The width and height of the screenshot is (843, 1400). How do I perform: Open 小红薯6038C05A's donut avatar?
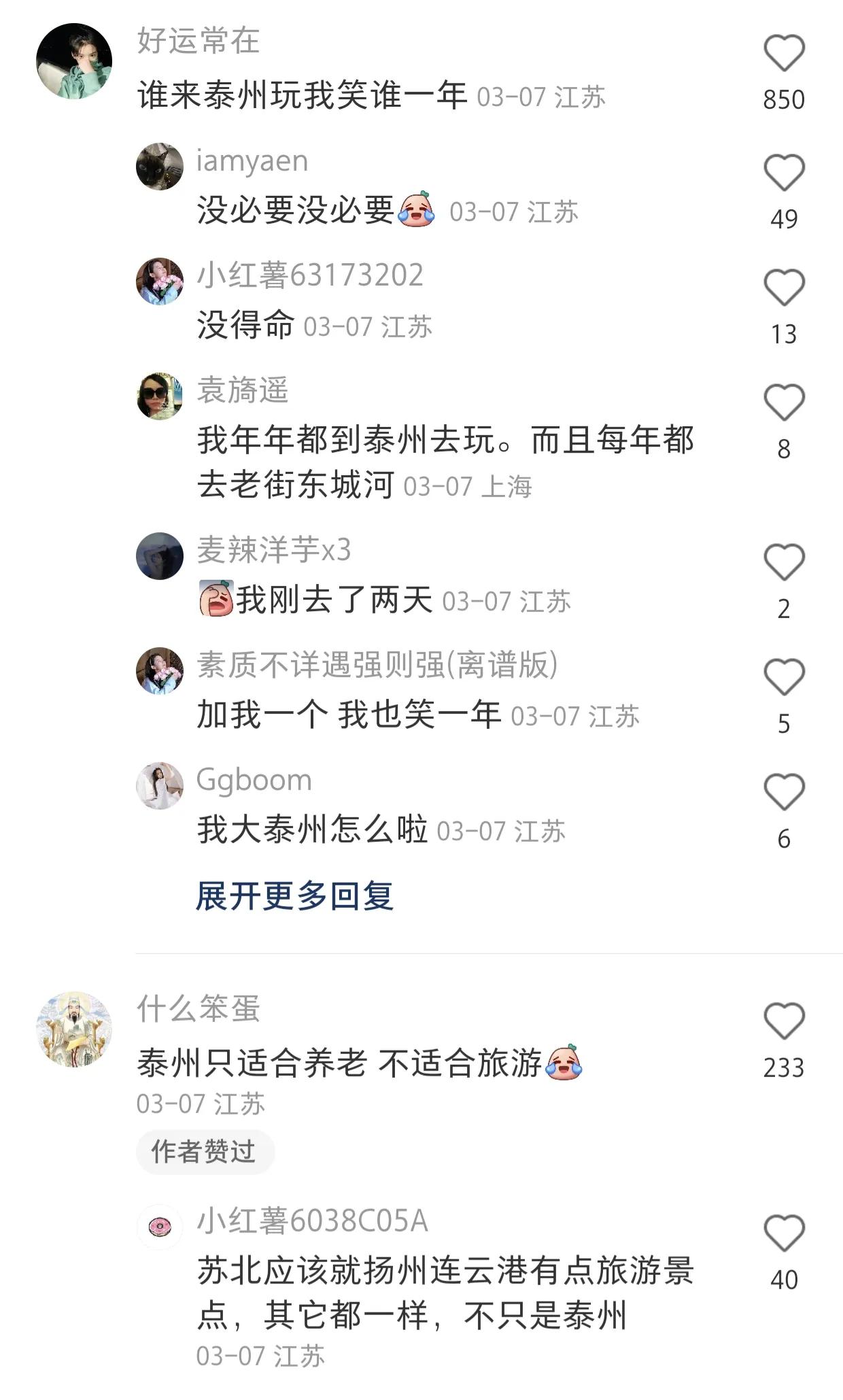click(160, 1227)
